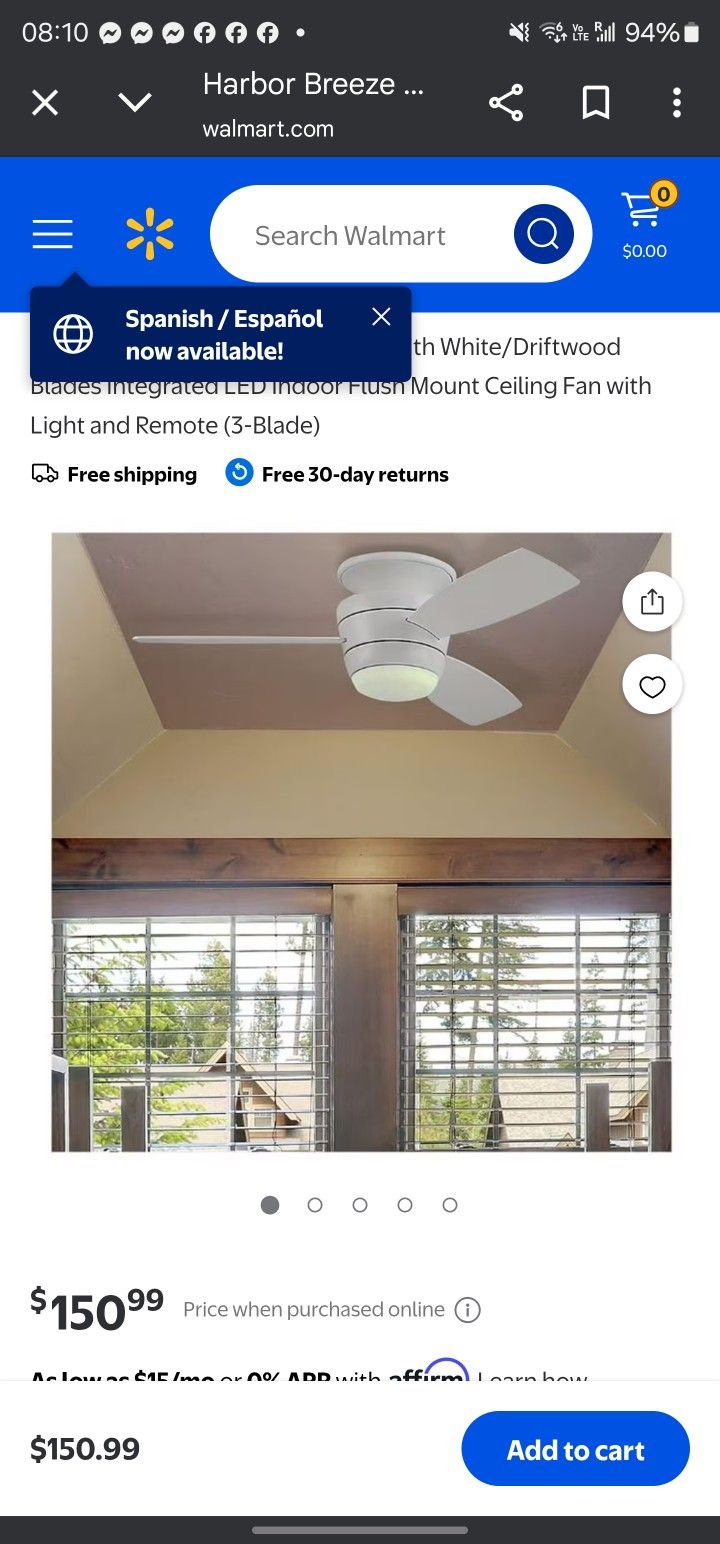Bookmark this Walmart page
Image resolution: width=720 pixels, height=1544 pixels.
pos(596,102)
